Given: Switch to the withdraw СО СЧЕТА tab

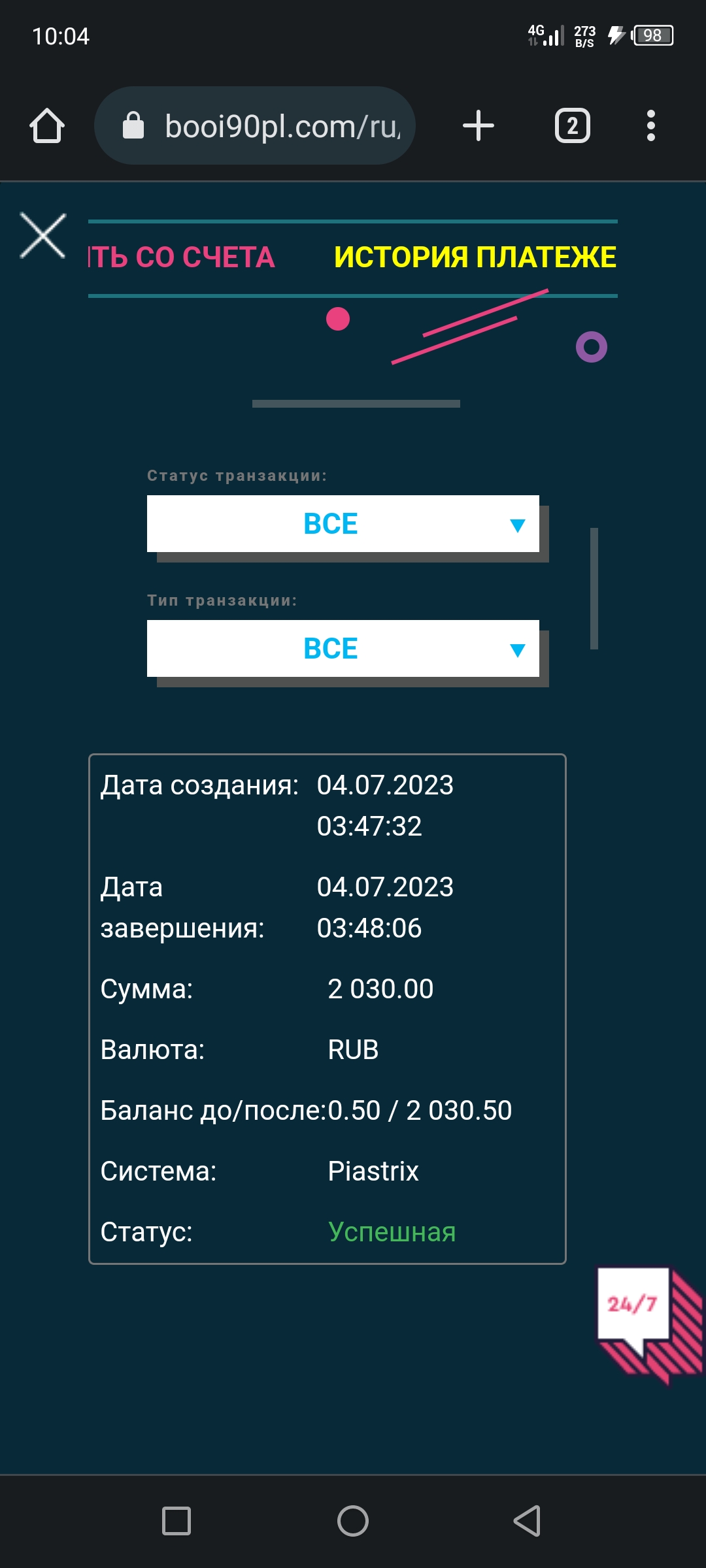Looking at the screenshot, I should click(x=182, y=257).
